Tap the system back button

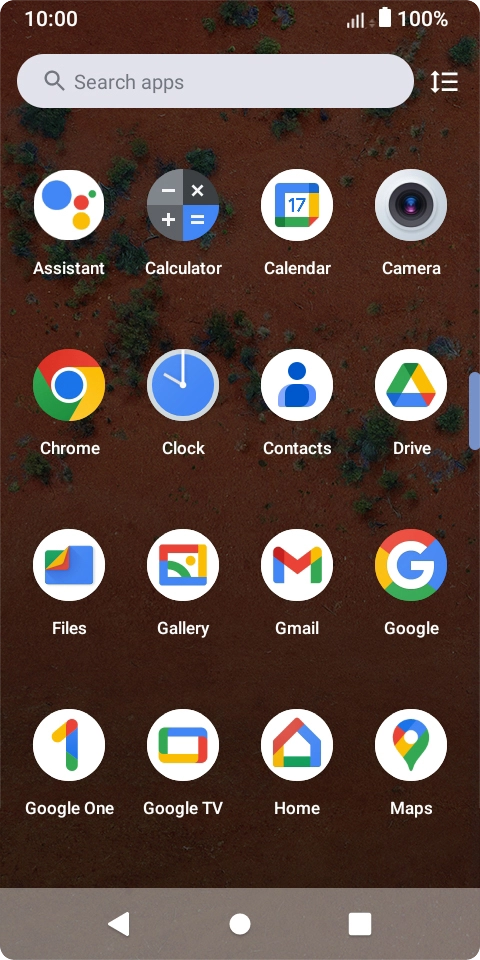(119, 924)
